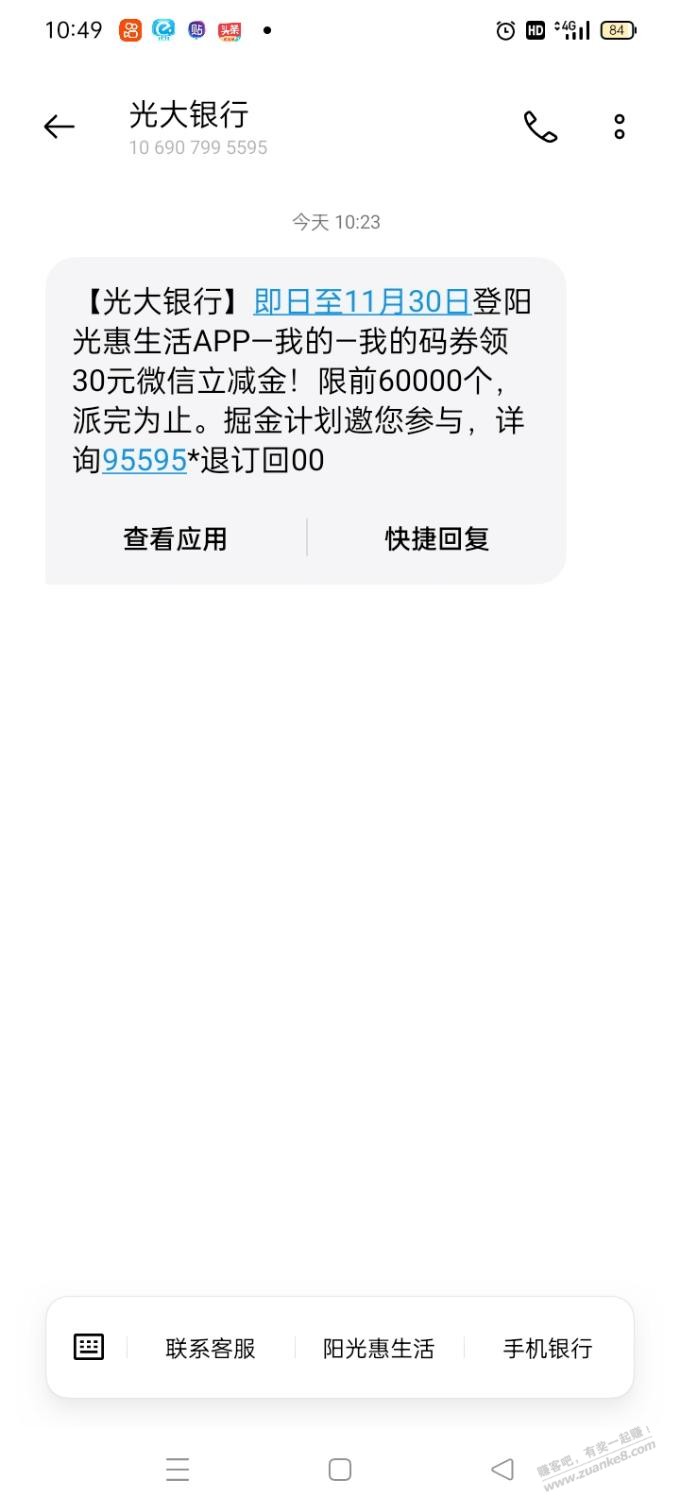Select 查看应用 under the message
The height and width of the screenshot is (1511, 680).
[175, 539]
